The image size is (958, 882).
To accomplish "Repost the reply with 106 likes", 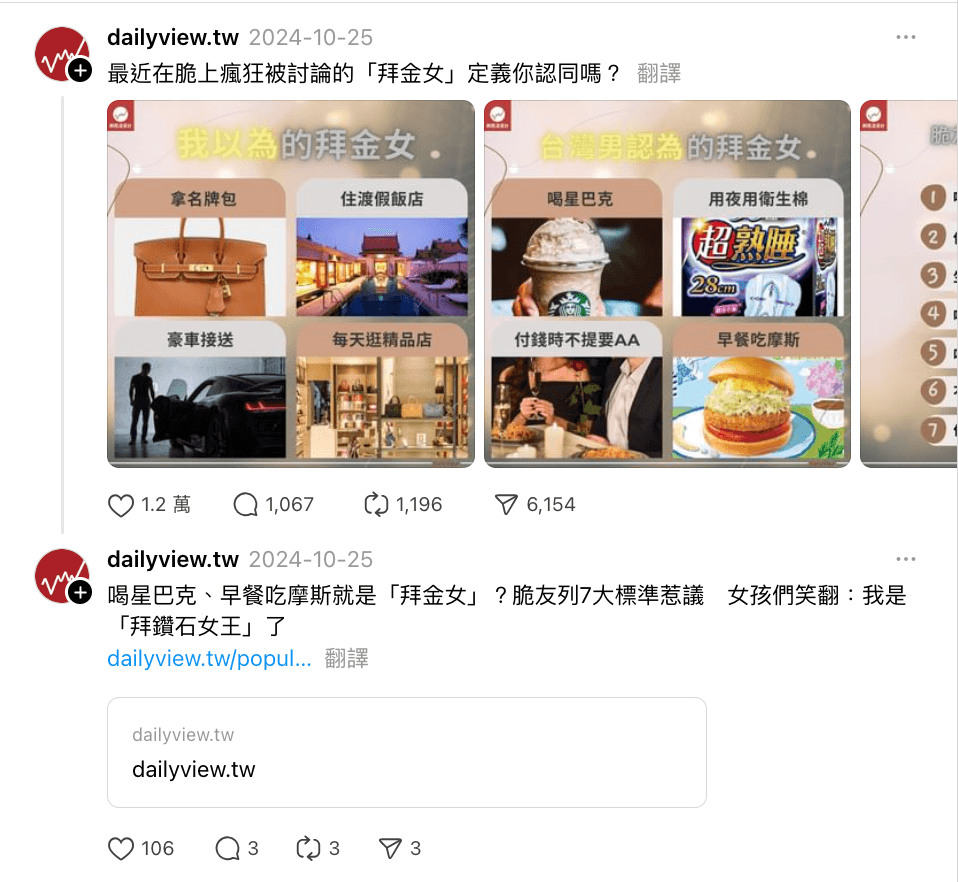I will click(308, 849).
